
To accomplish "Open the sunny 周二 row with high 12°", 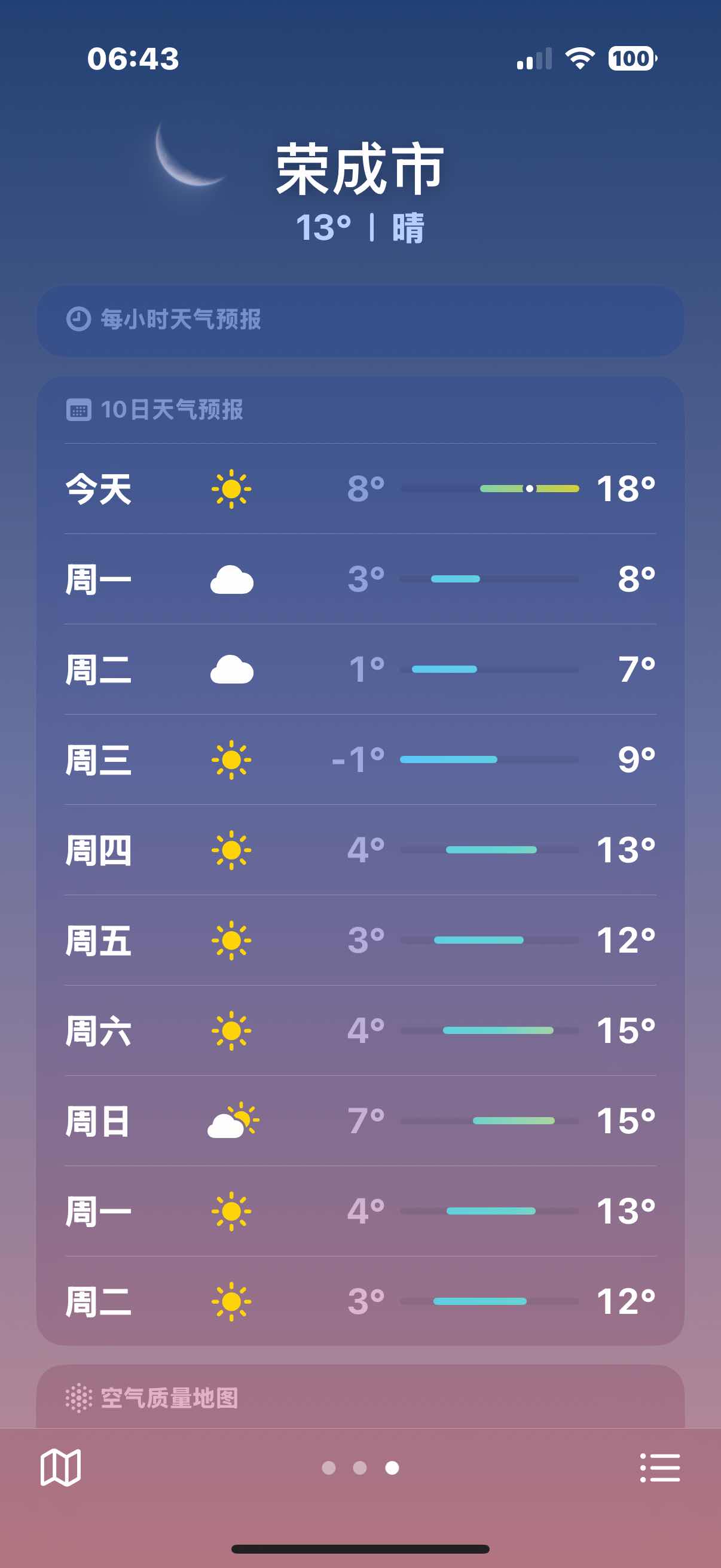I will [360, 1301].
